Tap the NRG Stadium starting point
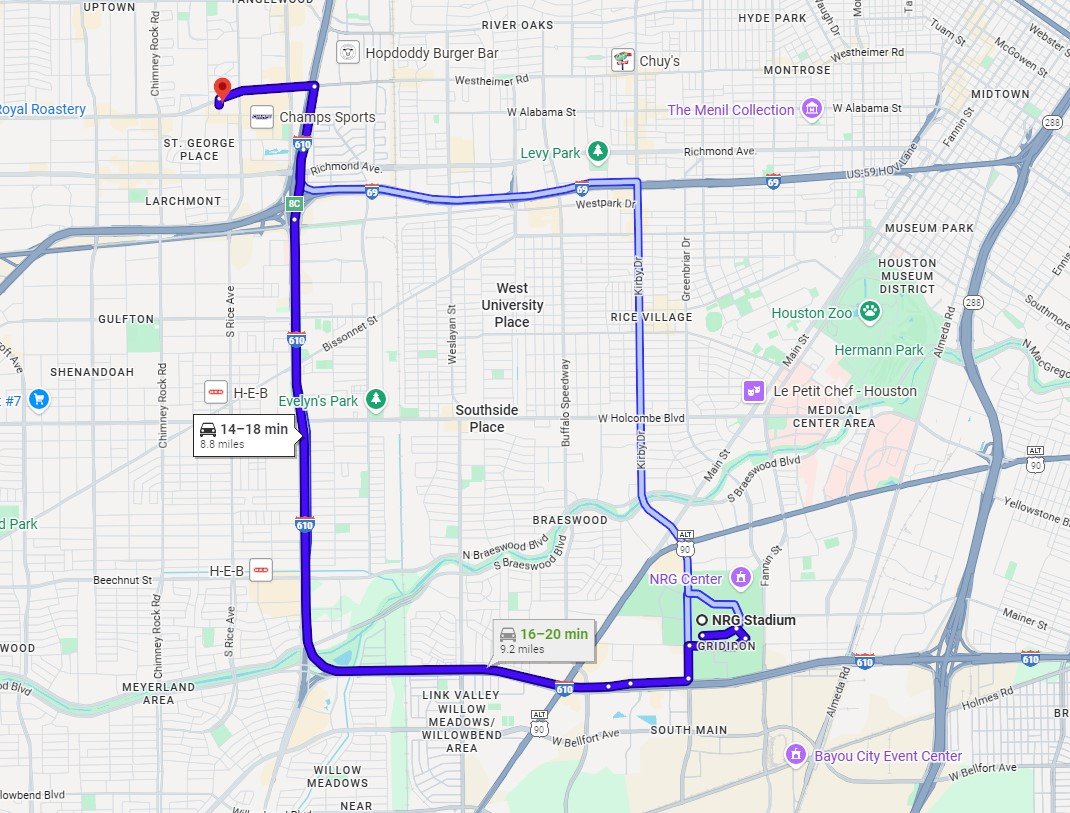This screenshot has width=1070, height=813. pos(702,620)
